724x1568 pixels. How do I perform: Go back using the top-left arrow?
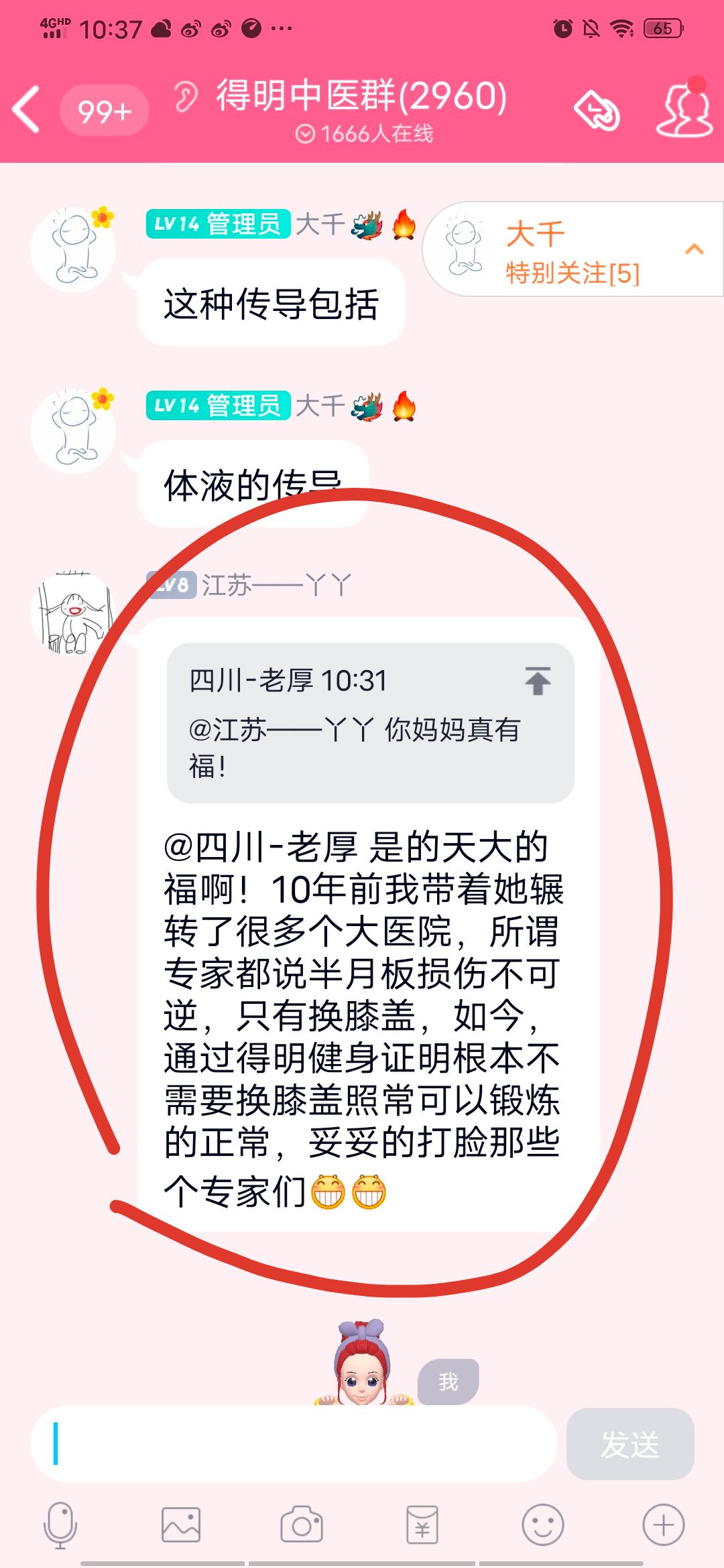(27, 109)
